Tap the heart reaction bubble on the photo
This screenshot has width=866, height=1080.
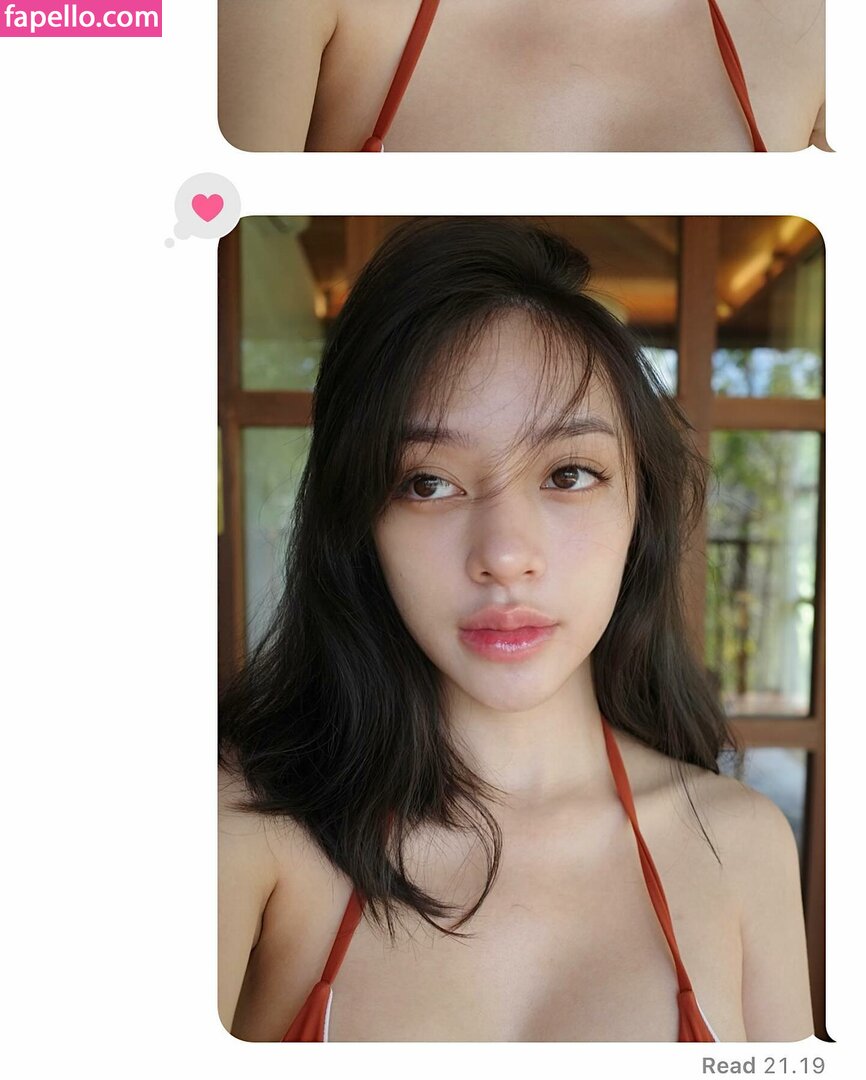pos(207,207)
